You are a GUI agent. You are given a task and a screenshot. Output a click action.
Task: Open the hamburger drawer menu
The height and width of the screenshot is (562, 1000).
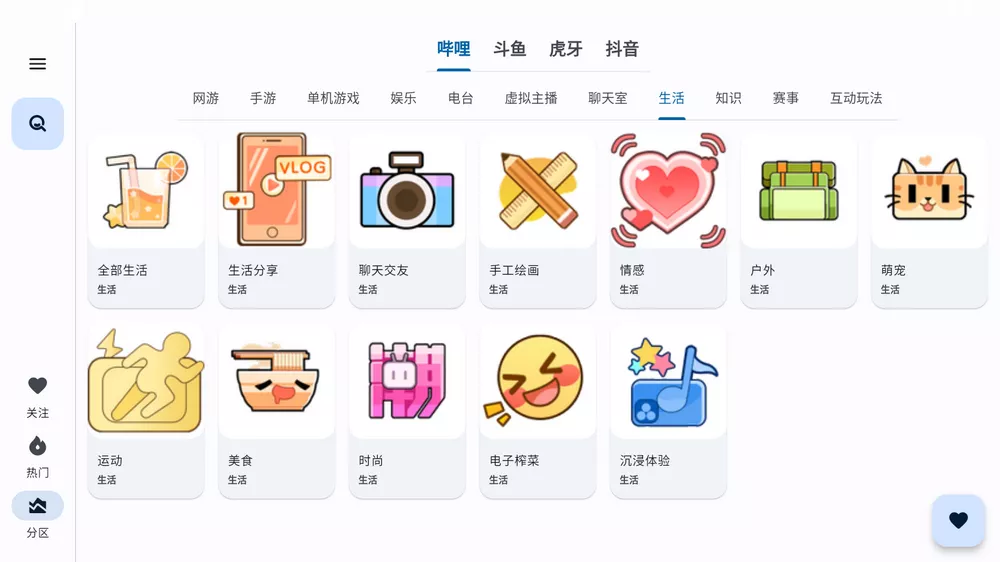point(38,64)
